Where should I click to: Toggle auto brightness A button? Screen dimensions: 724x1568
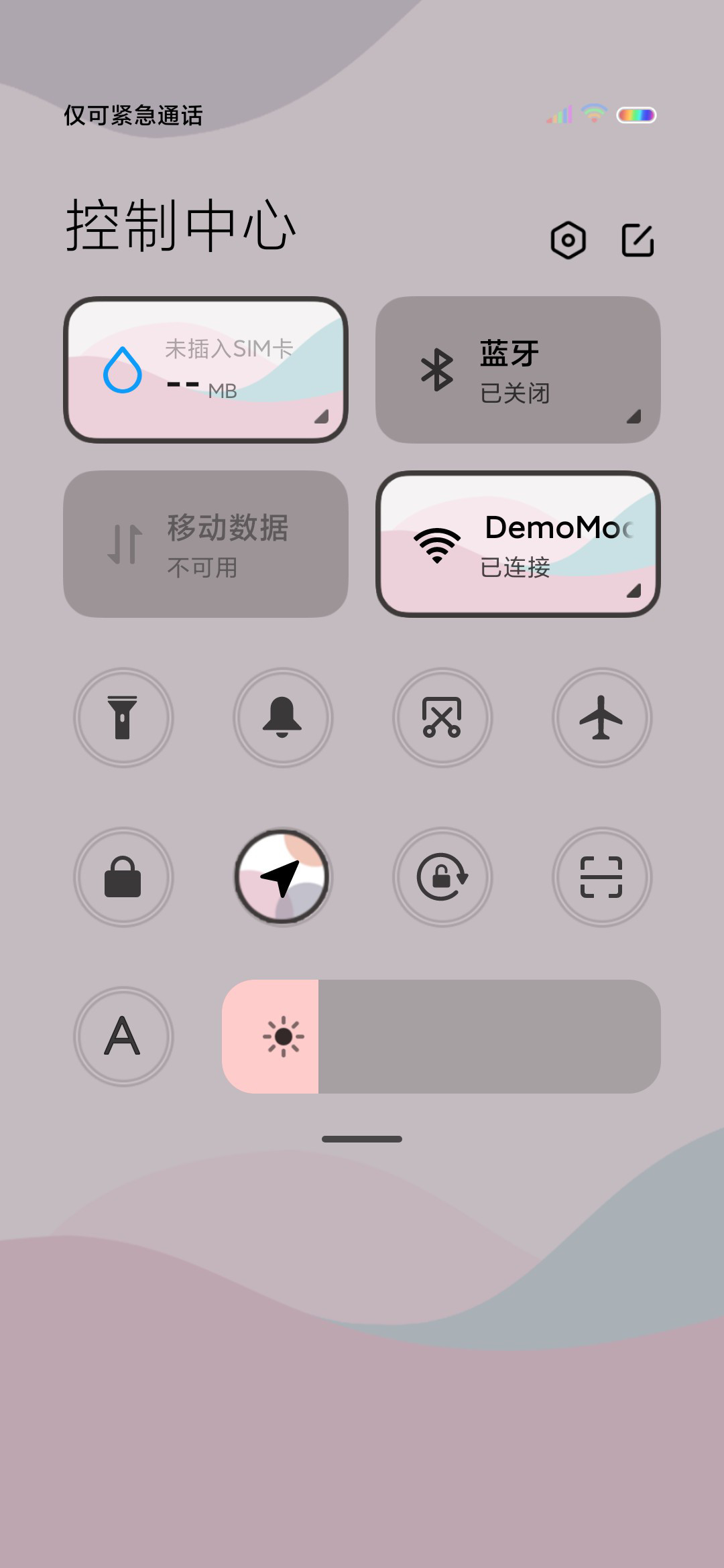coord(123,1037)
